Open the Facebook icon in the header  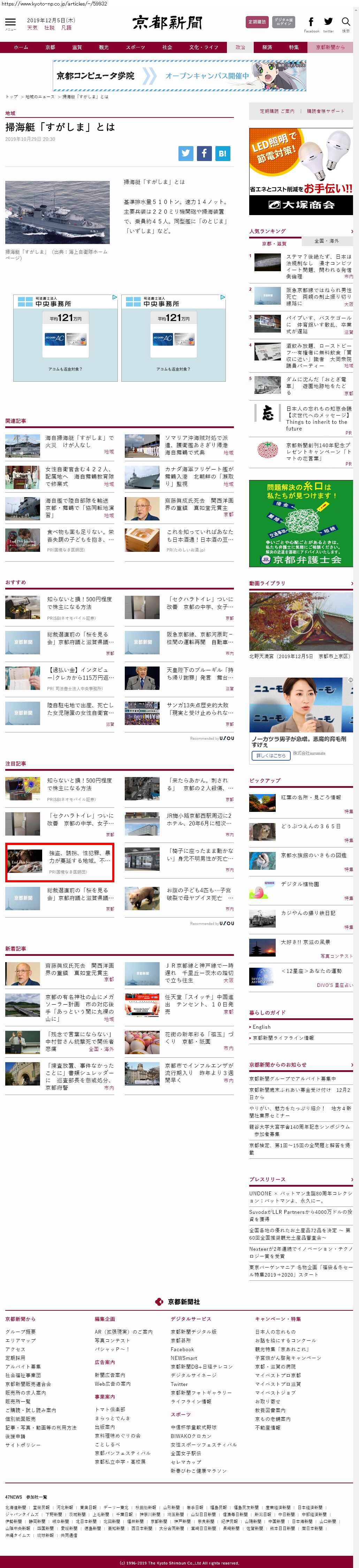click(x=311, y=23)
